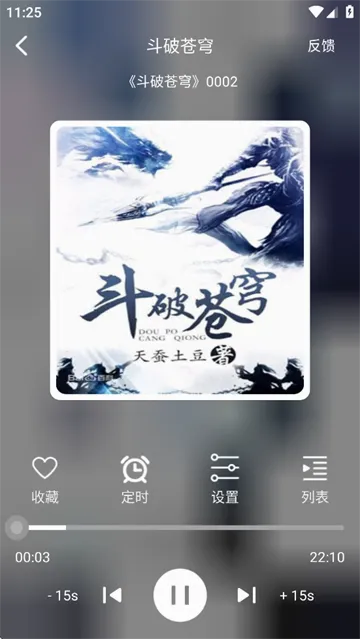Jump forward 15 seconds
This screenshot has height=639, width=360.
(x=297, y=596)
